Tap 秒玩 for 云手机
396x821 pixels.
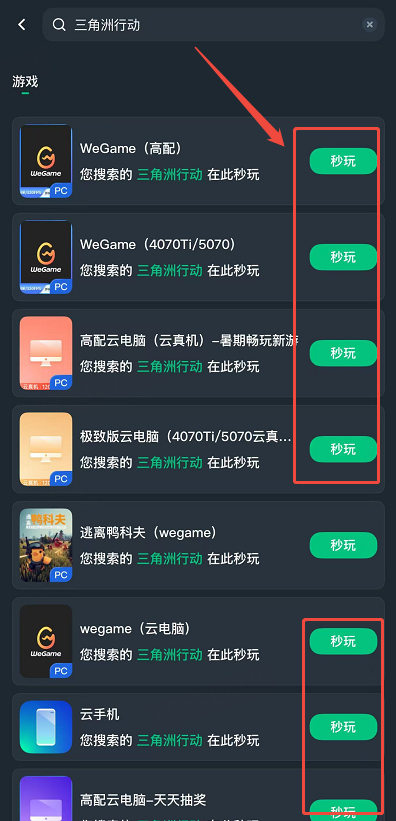click(x=343, y=727)
